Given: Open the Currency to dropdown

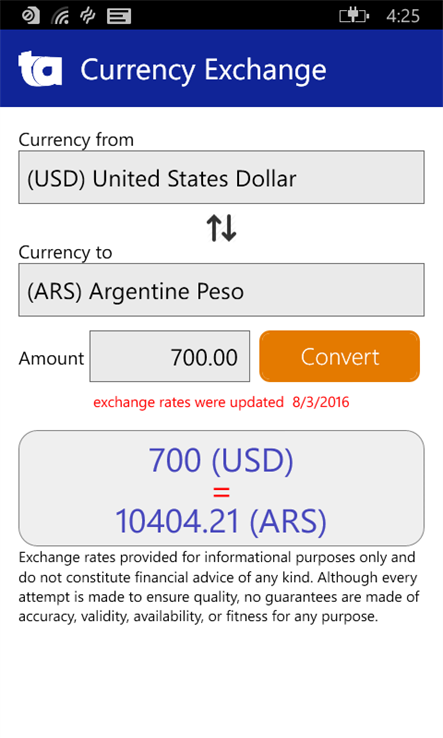Looking at the screenshot, I should click(x=221, y=290).
